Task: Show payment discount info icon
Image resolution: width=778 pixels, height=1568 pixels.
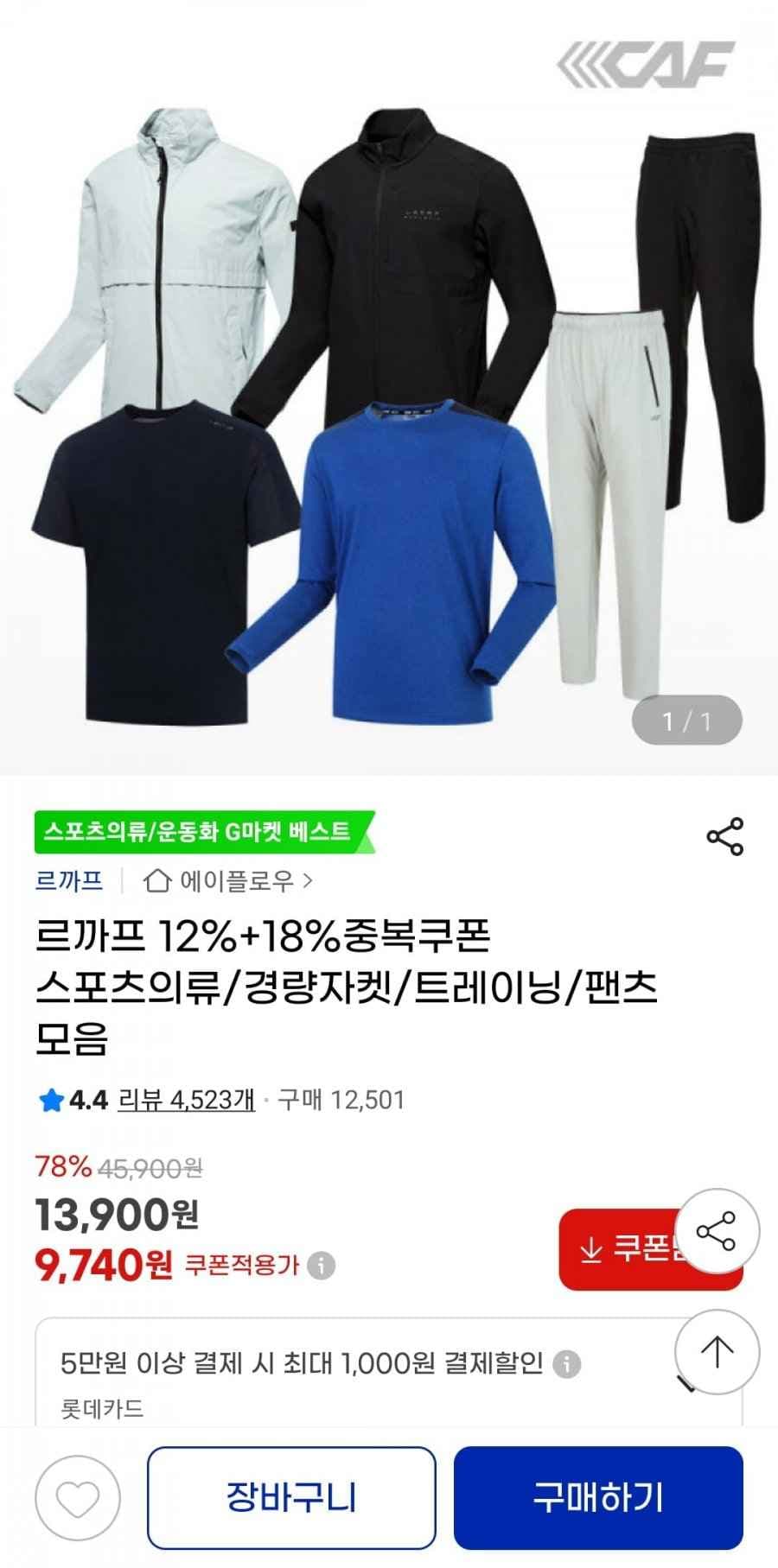Action: [567, 1364]
